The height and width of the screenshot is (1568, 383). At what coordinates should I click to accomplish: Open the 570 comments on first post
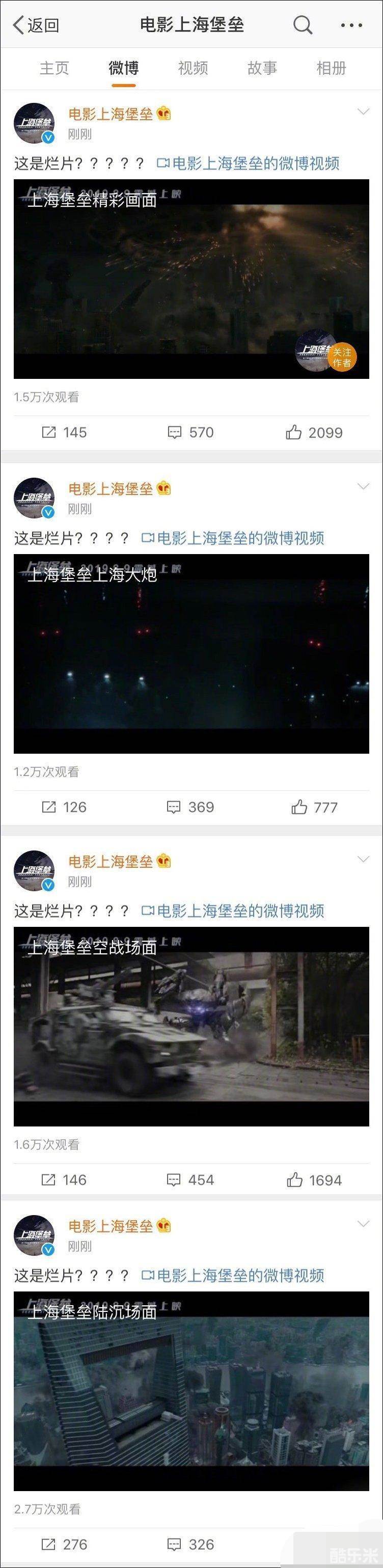(x=190, y=432)
